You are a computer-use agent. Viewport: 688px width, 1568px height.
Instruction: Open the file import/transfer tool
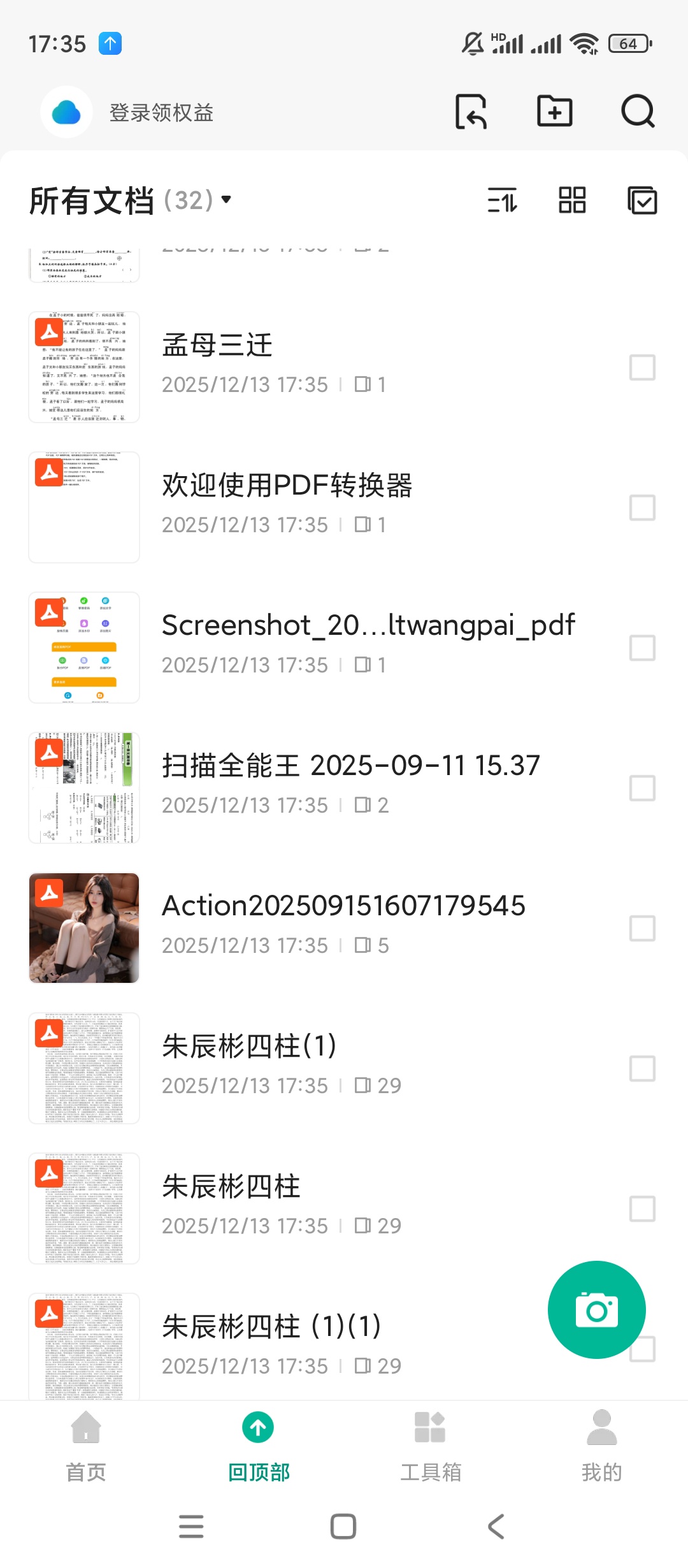(x=471, y=112)
